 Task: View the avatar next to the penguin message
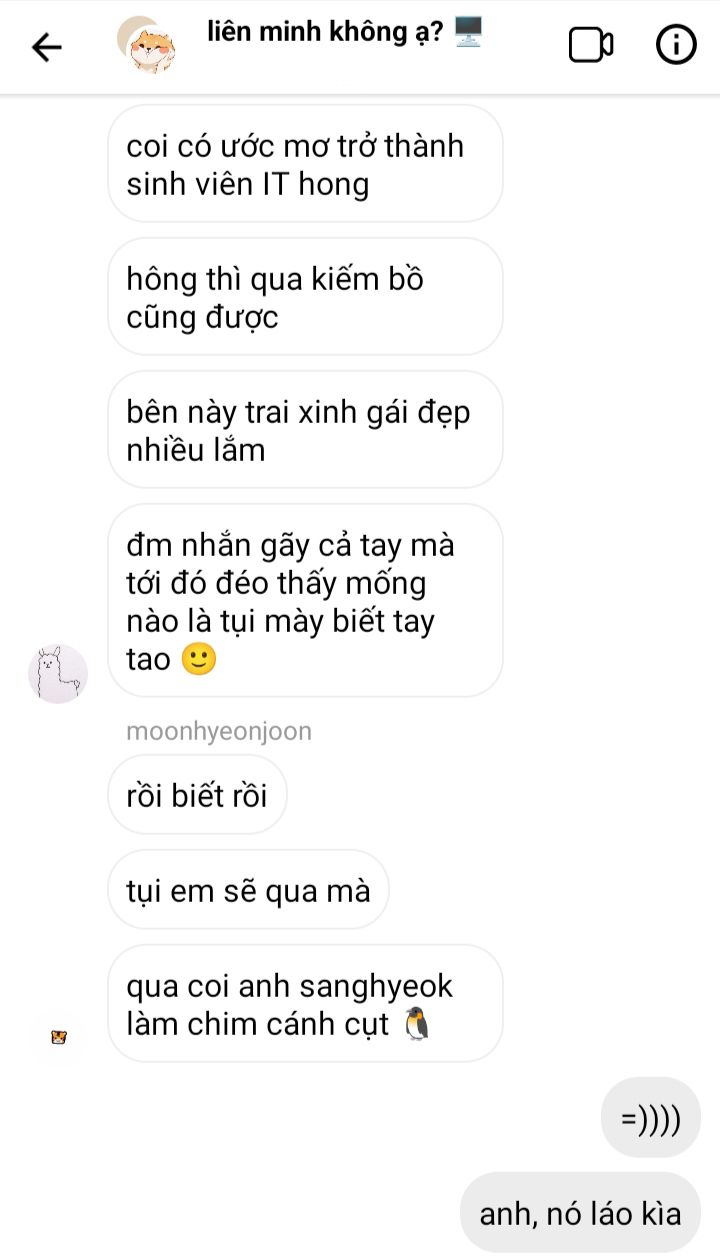point(58,1037)
